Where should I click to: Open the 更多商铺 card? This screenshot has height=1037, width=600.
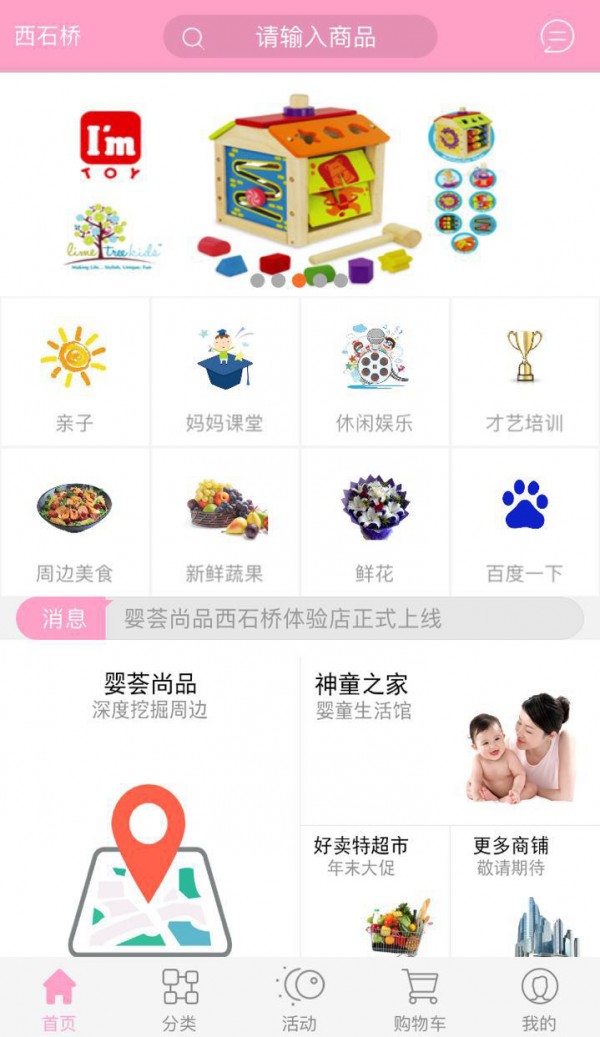tap(525, 890)
